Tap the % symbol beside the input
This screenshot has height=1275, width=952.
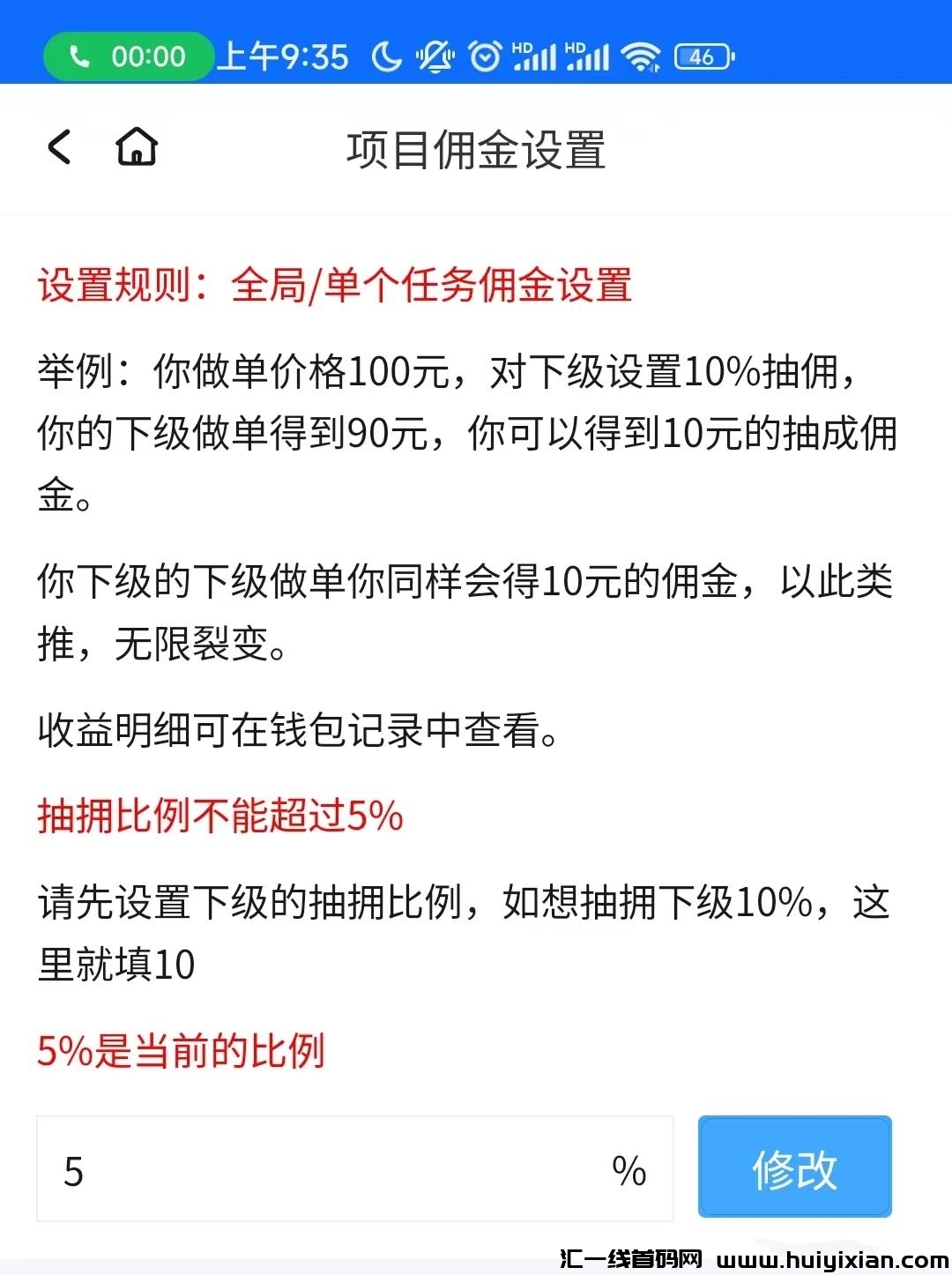click(628, 1168)
